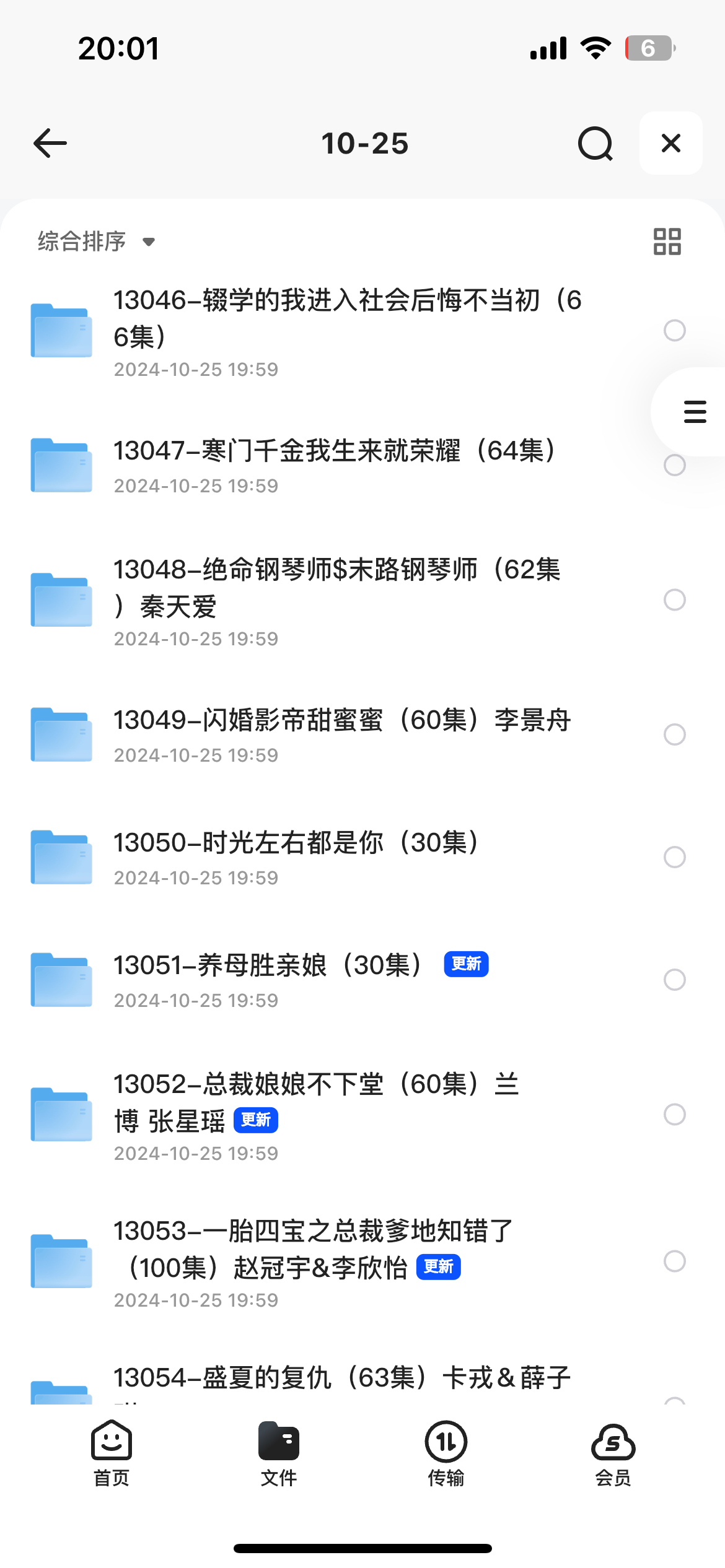Open folder 13047-寒门千金我生来就荣耀
This screenshot has width=725, height=1568.
(x=335, y=451)
